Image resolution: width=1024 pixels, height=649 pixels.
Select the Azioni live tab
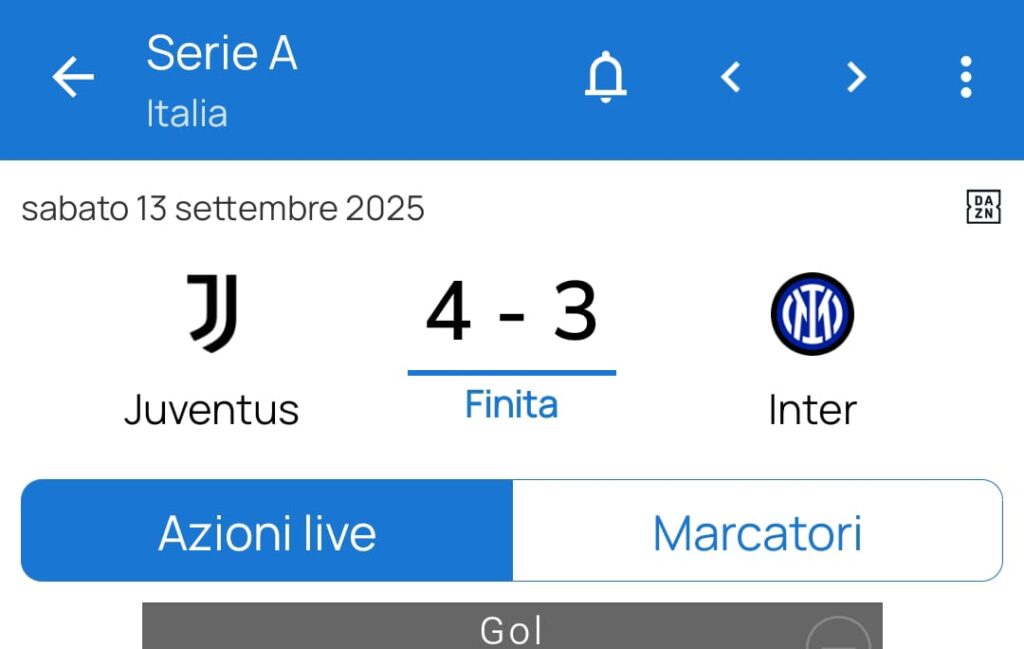point(267,533)
